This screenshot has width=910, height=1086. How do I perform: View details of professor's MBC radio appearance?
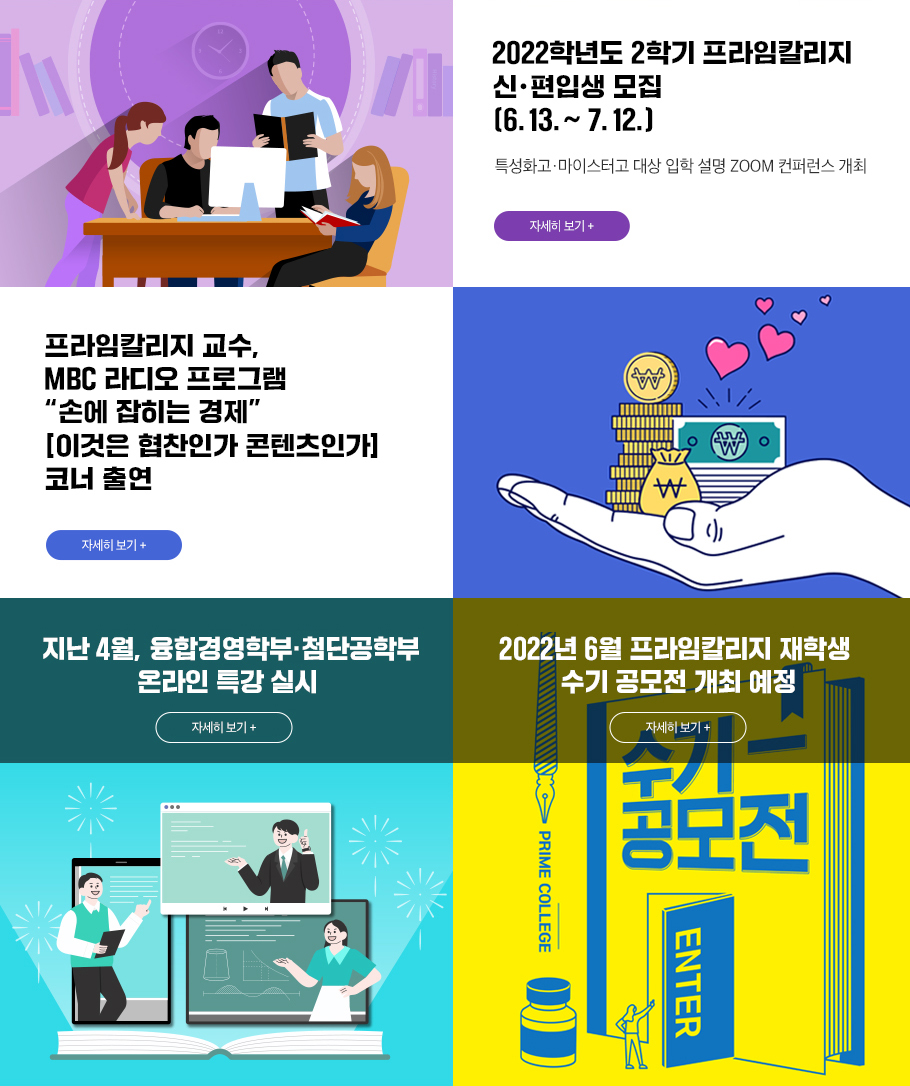pos(114,545)
